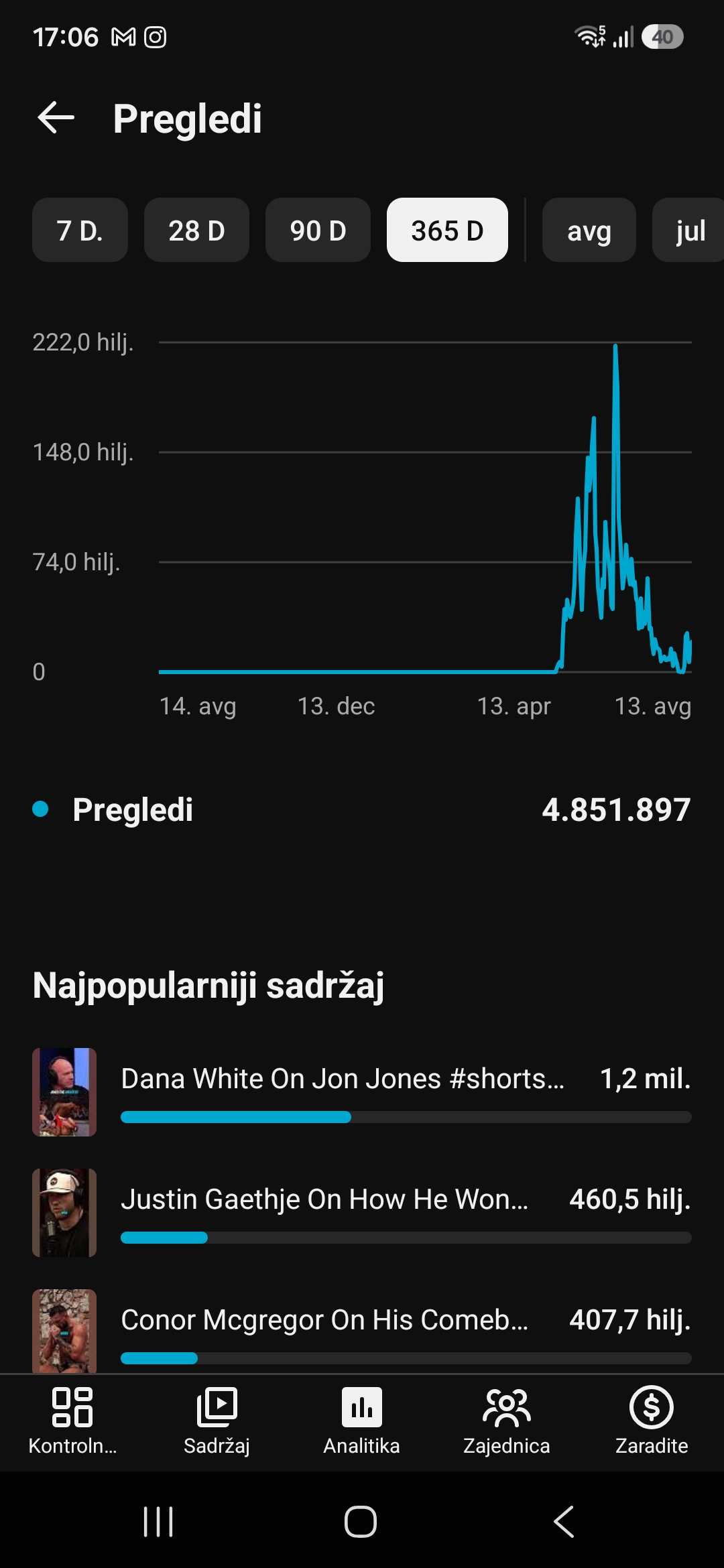Go back from the Pregledi screen
Image resolution: width=724 pixels, height=1568 pixels.
(56, 118)
